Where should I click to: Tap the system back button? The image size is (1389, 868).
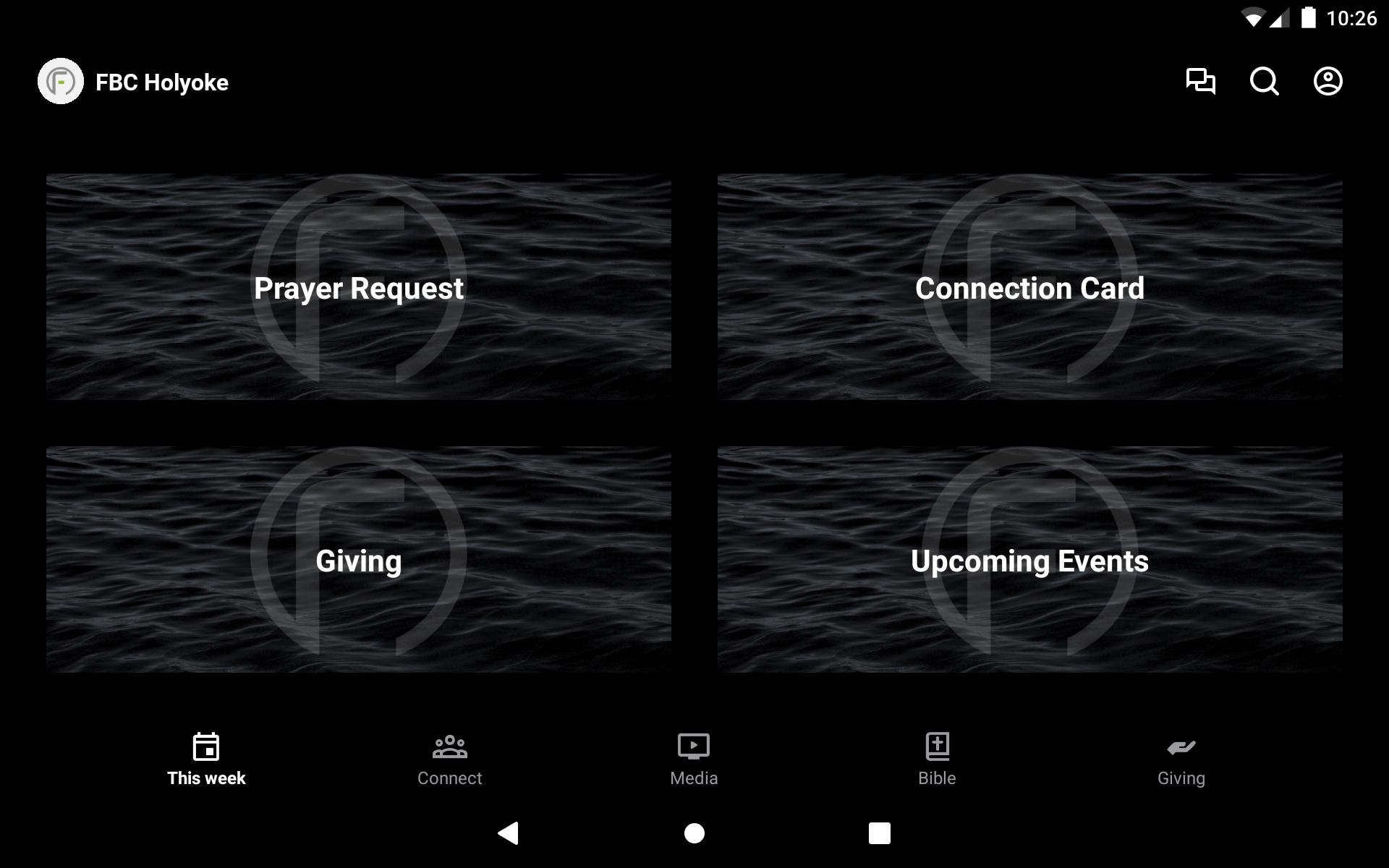[x=509, y=833]
